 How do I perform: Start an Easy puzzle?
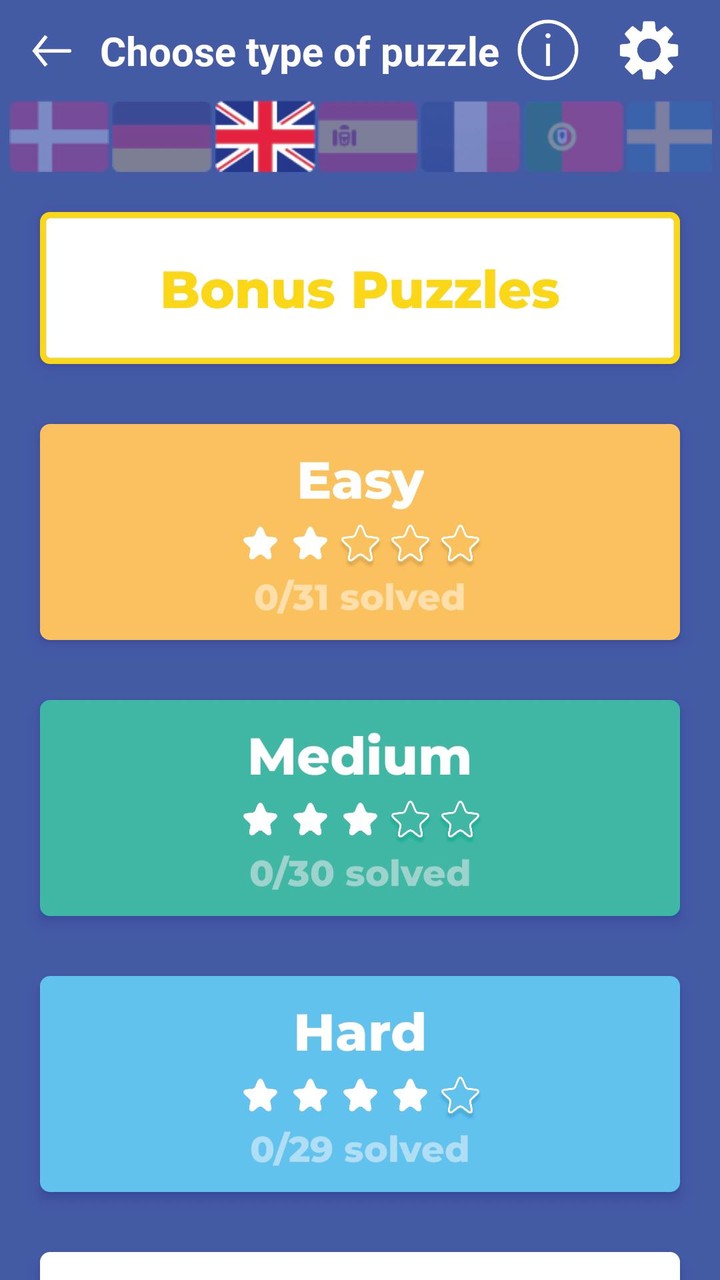[360, 531]
